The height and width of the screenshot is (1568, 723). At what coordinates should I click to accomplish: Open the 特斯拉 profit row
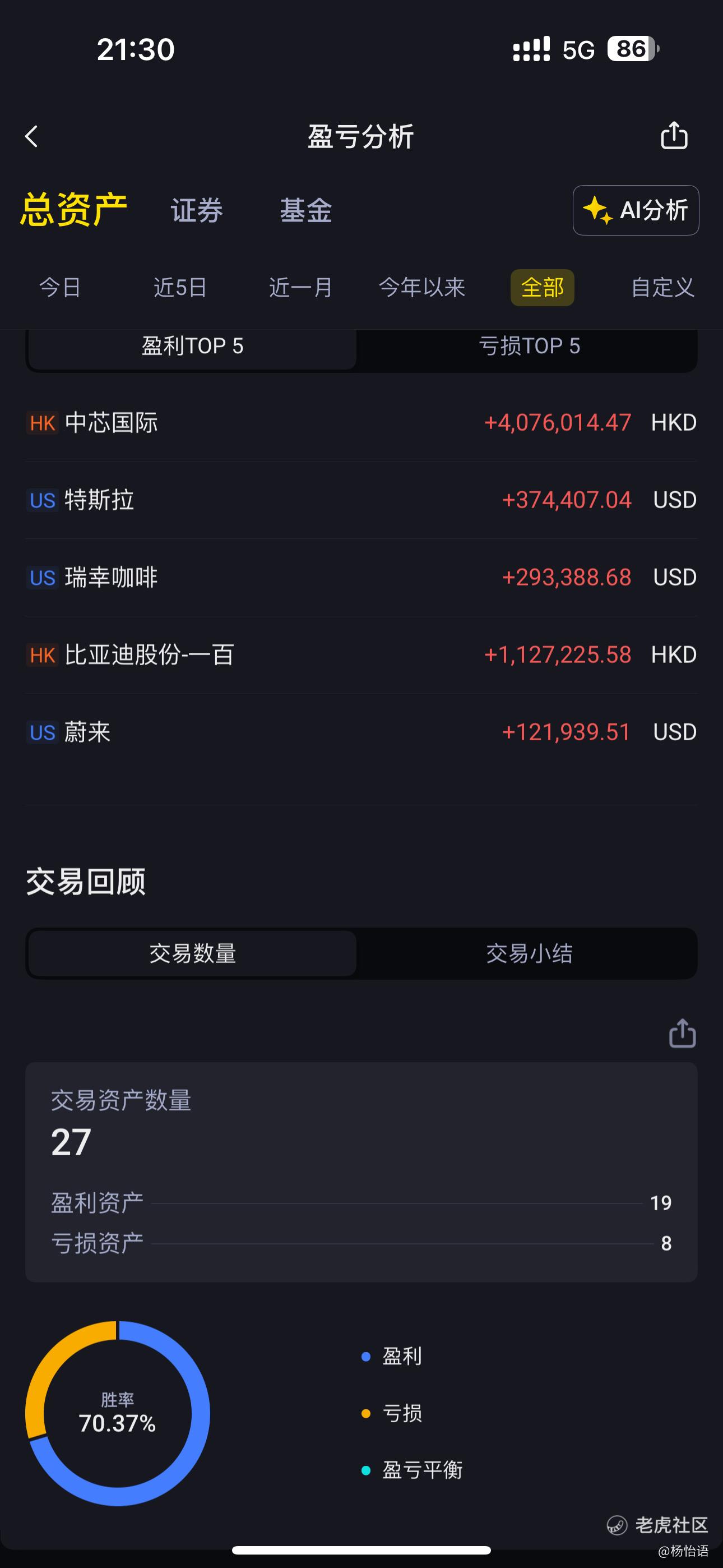point(361,500)
